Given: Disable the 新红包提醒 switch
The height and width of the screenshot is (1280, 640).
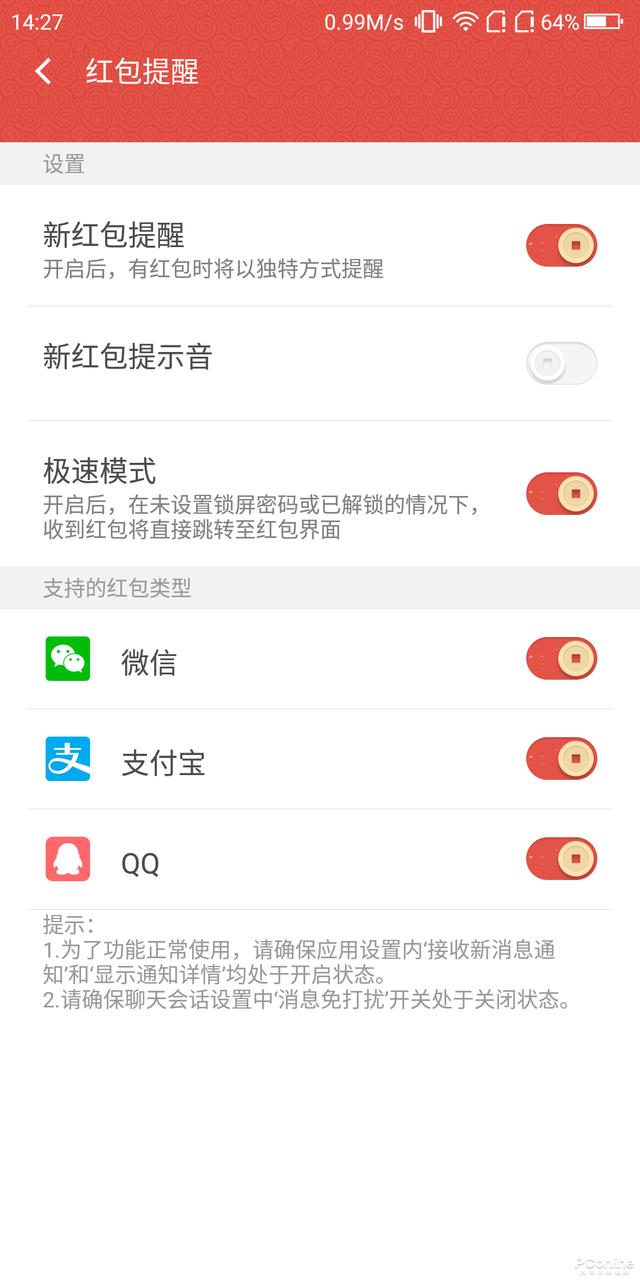Looking at the screenshot, I should tap(562, 245).
